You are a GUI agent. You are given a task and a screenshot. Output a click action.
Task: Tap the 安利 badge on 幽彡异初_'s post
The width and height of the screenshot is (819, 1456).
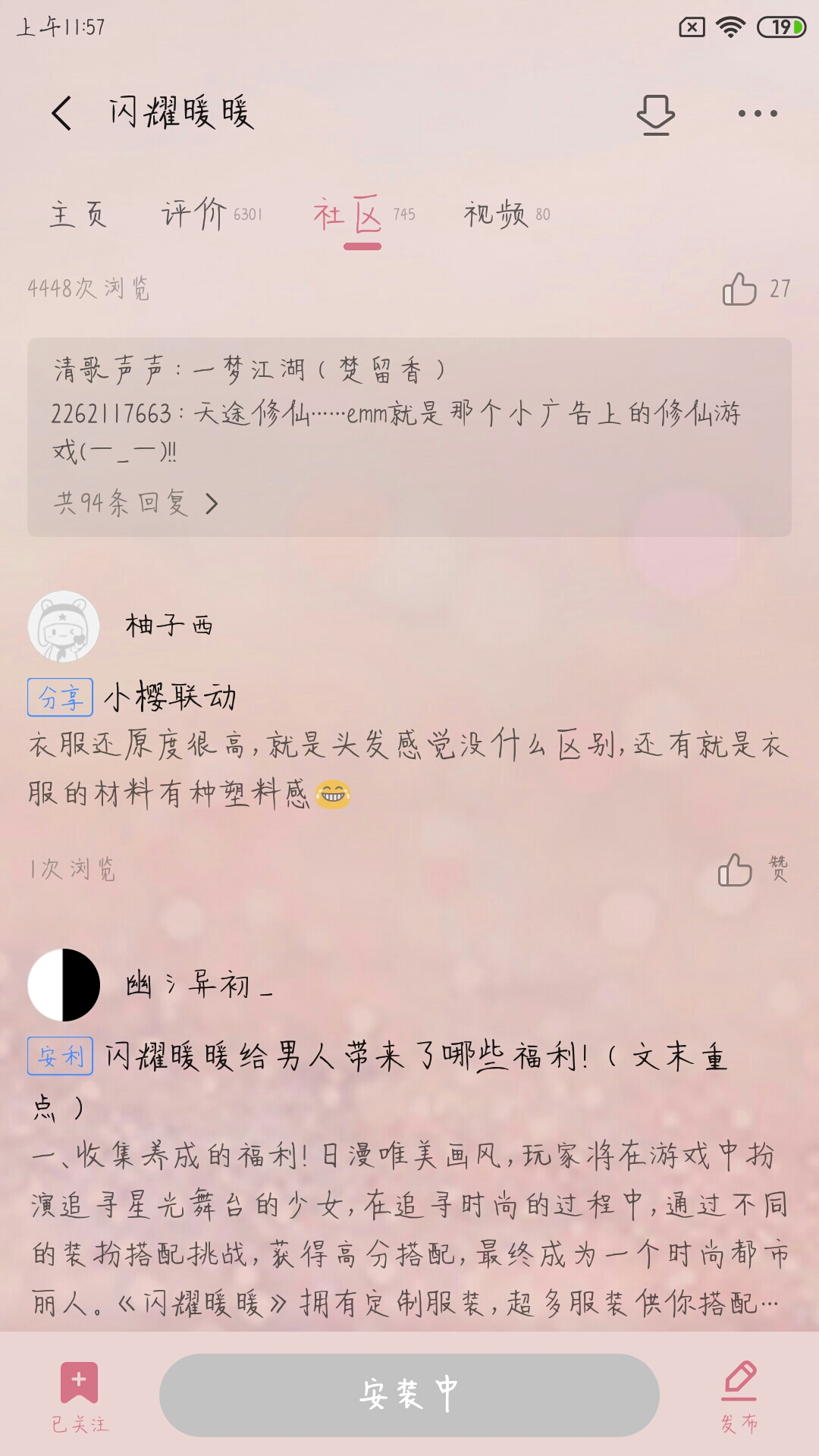61,1054
